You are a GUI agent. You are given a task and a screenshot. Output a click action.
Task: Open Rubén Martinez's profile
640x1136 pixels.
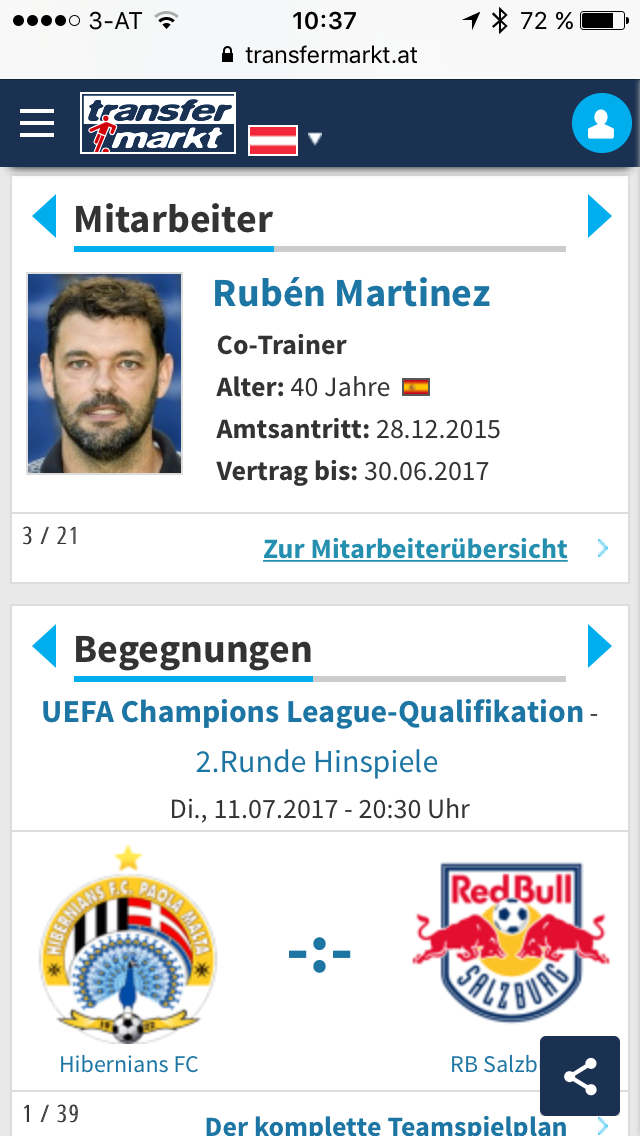click(x=352, y=293)
